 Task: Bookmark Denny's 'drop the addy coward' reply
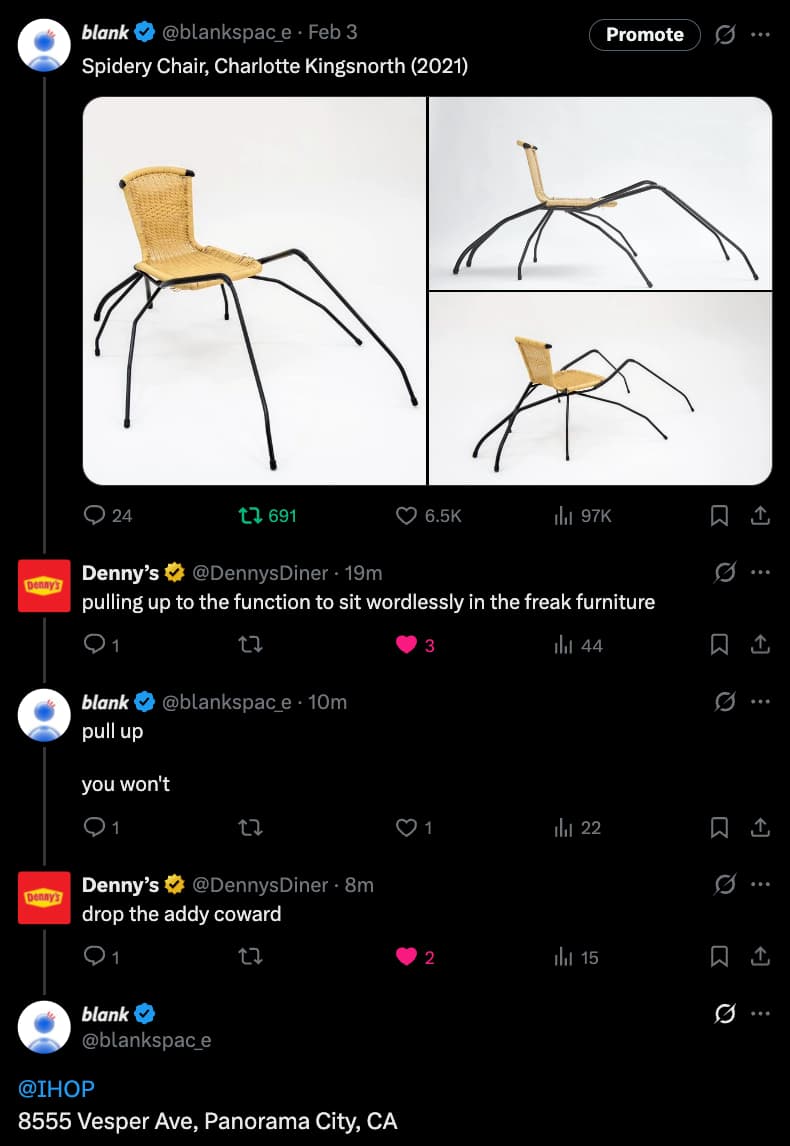coord(719,957)
